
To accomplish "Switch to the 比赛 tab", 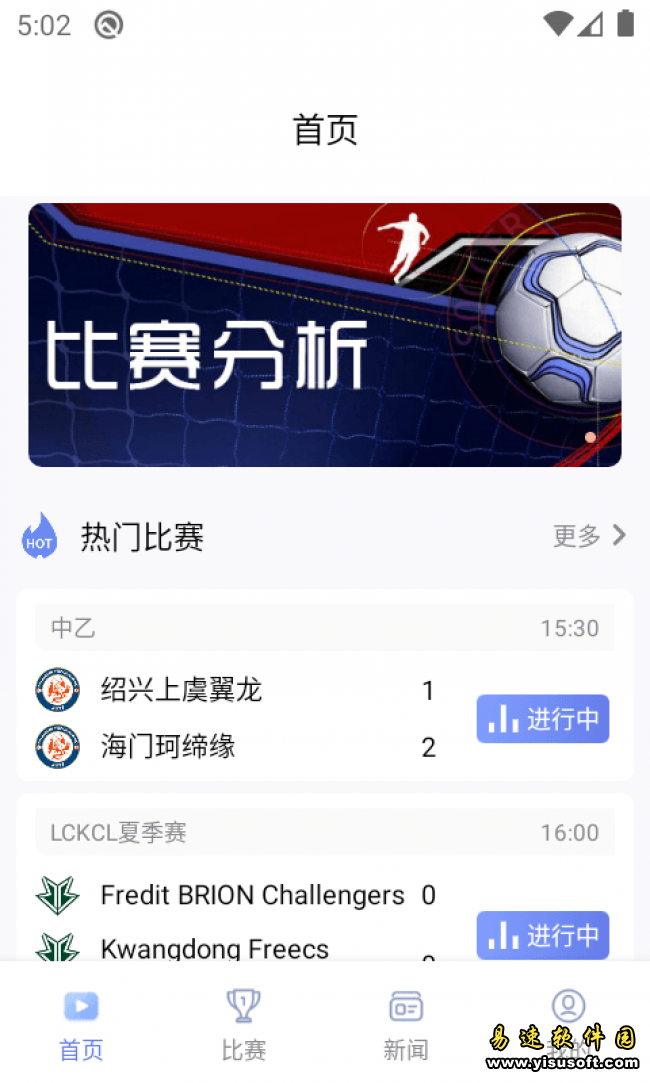I will coord(243,1024).
